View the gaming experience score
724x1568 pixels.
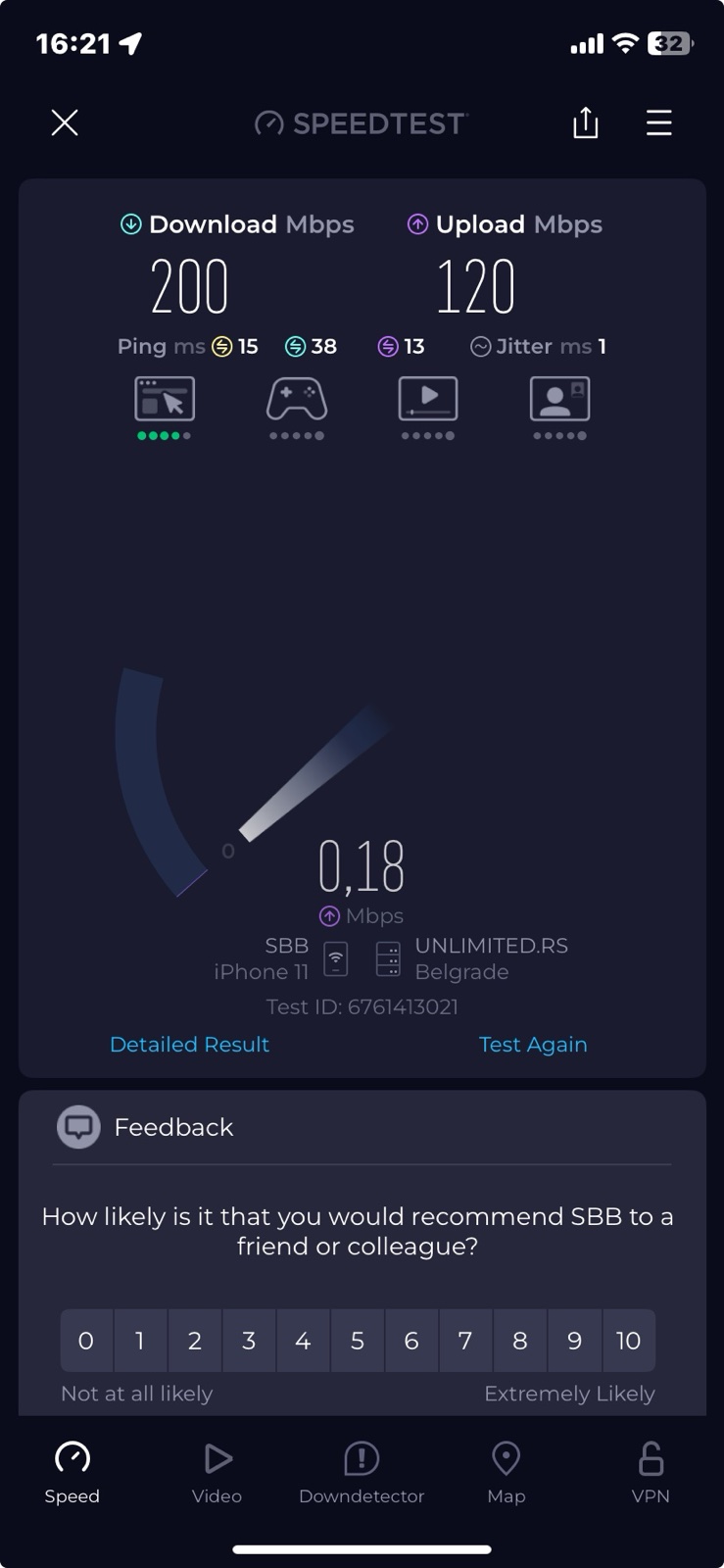[x=297, y=407]
